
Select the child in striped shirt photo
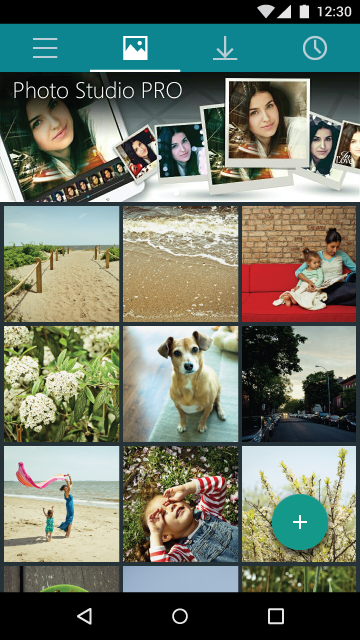point(180,504)
